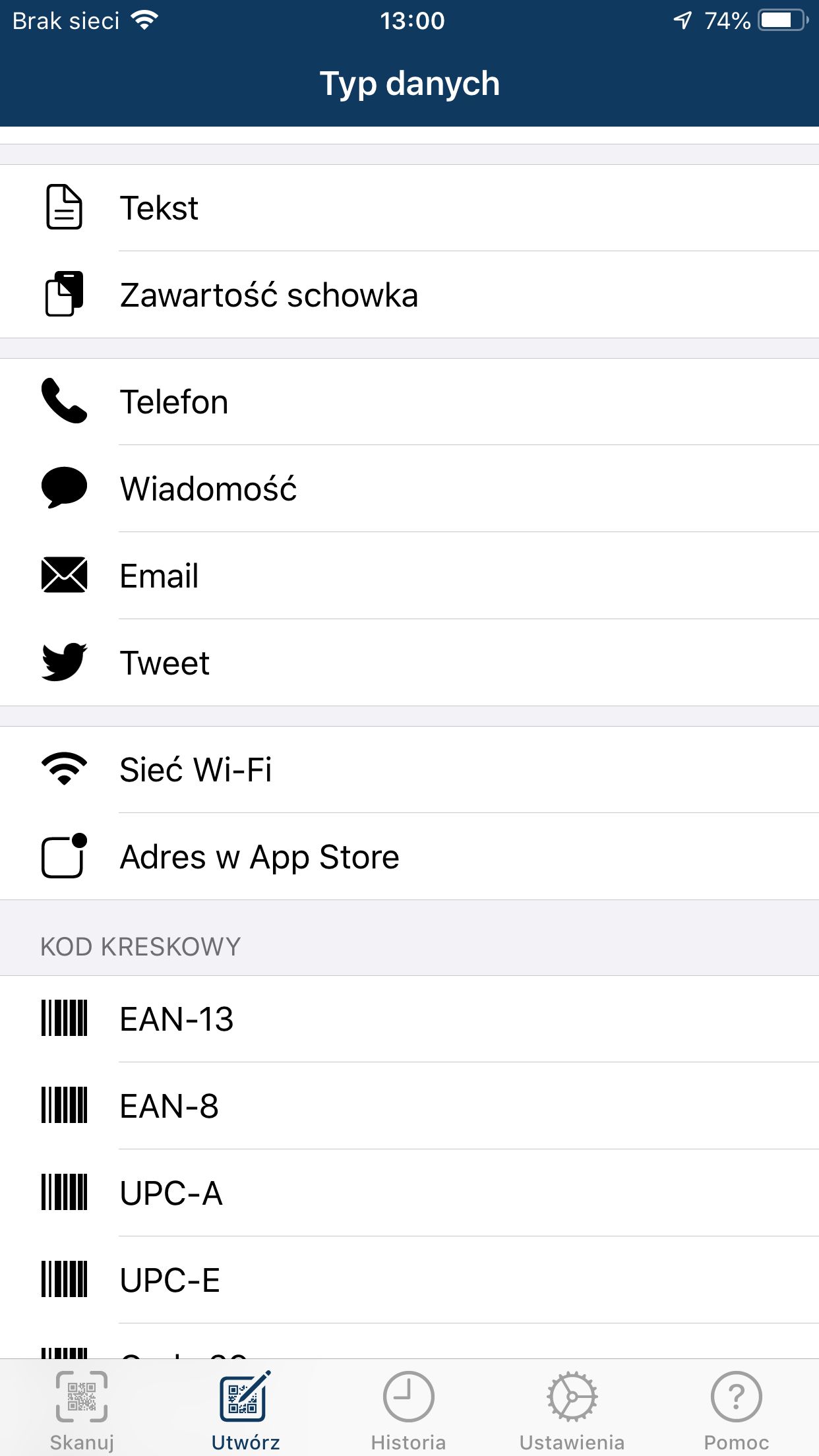Select Adres w App Store
This screenshot has width=819, height=1456.
point(409,857)
